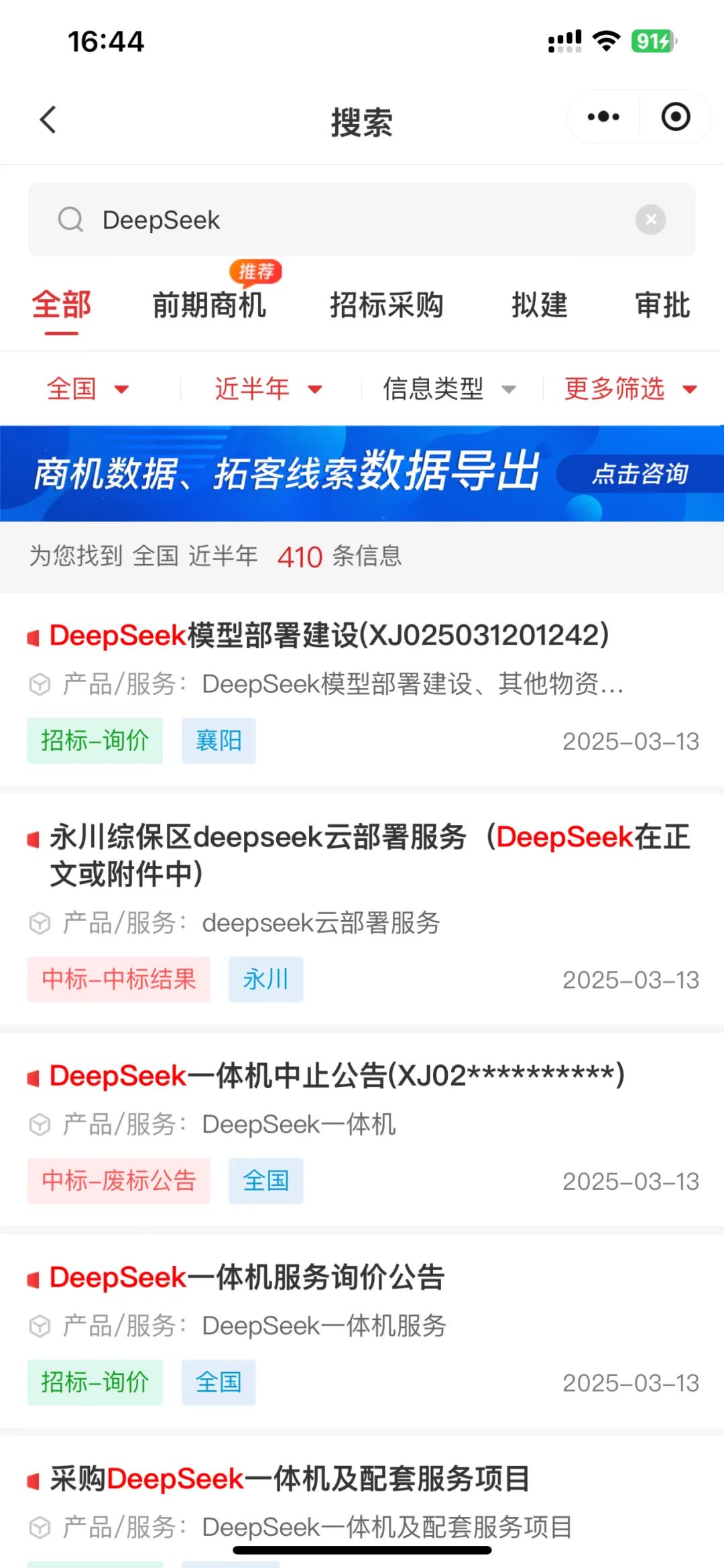Tap 点击咨询 on the data export banner
This screenshot has width=724, height=1568.
pos(640,473)
